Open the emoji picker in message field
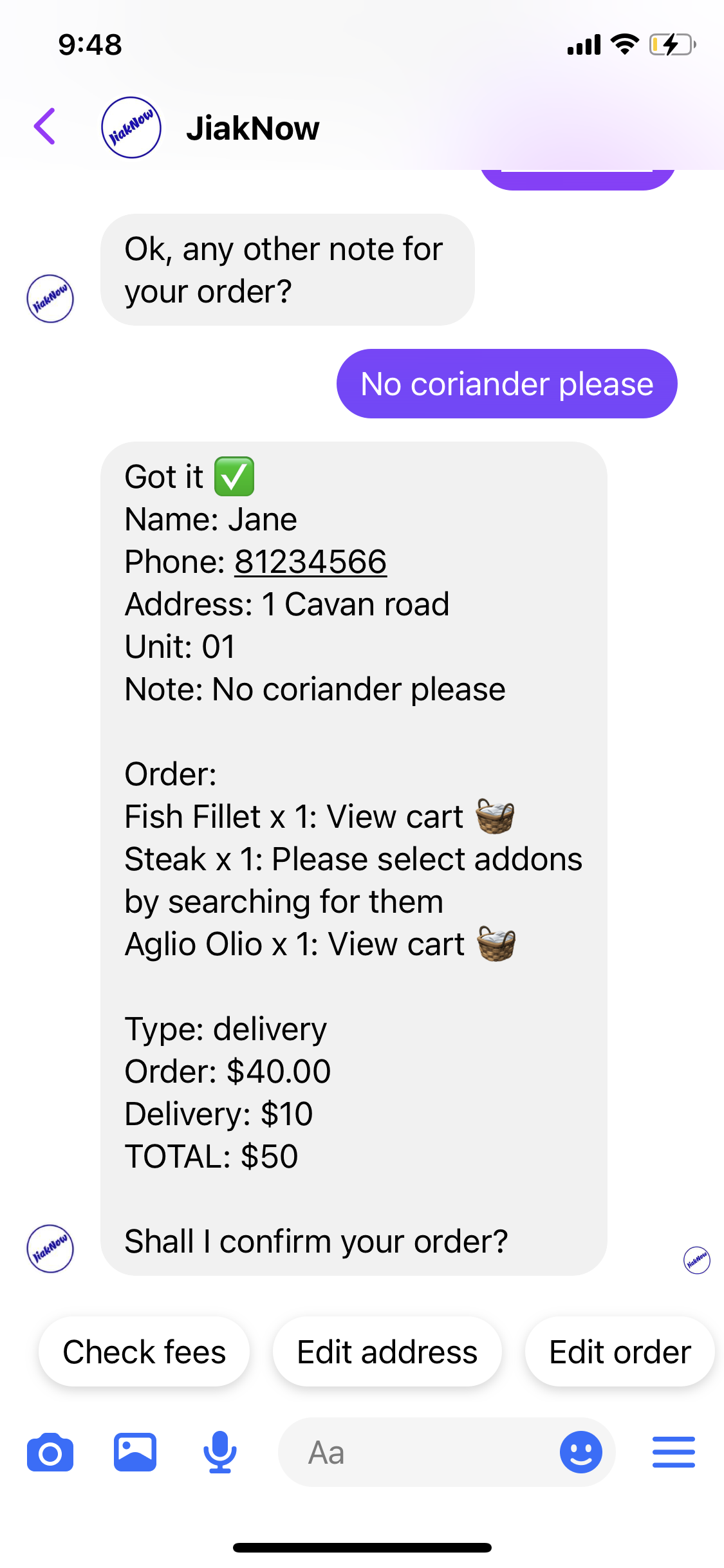724x1568 pixels. click(580, 1453)
